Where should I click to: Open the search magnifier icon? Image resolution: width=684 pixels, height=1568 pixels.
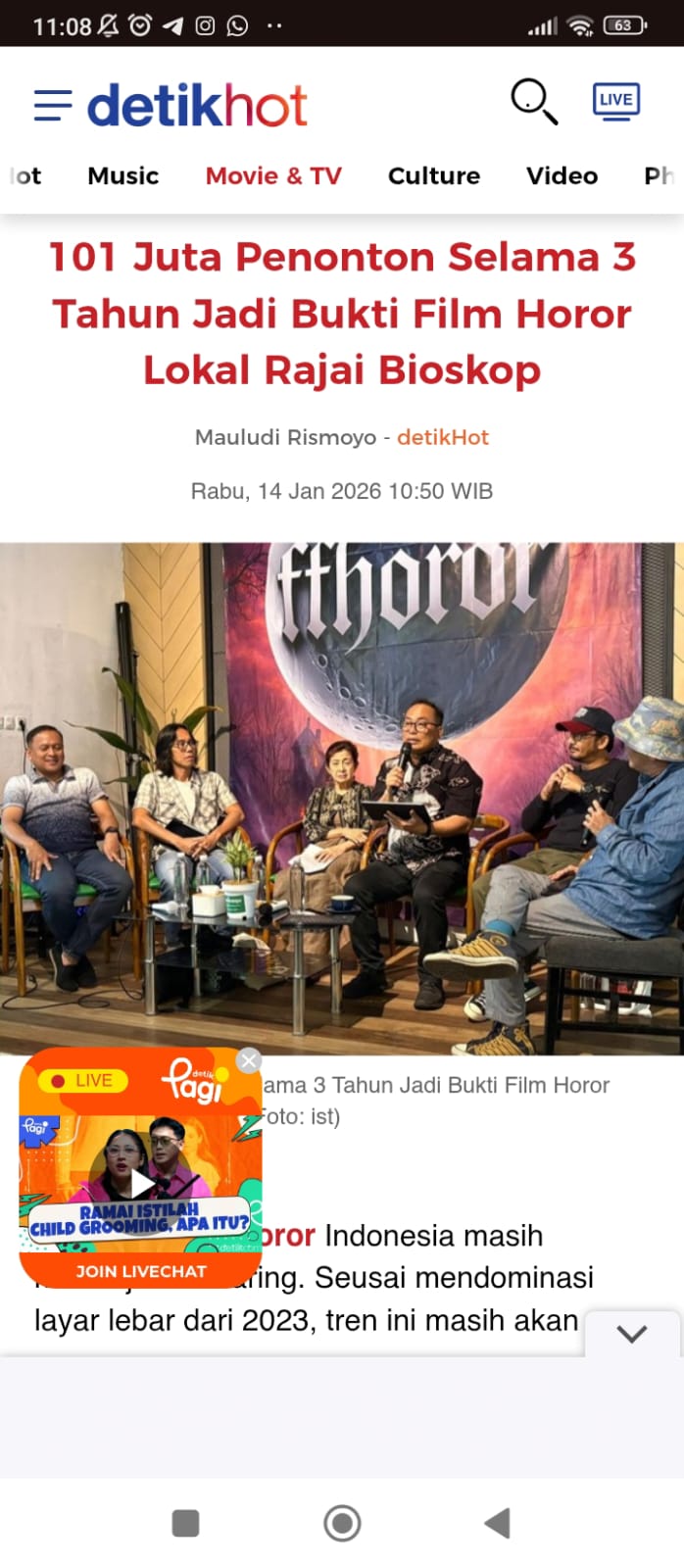(533, 101)
